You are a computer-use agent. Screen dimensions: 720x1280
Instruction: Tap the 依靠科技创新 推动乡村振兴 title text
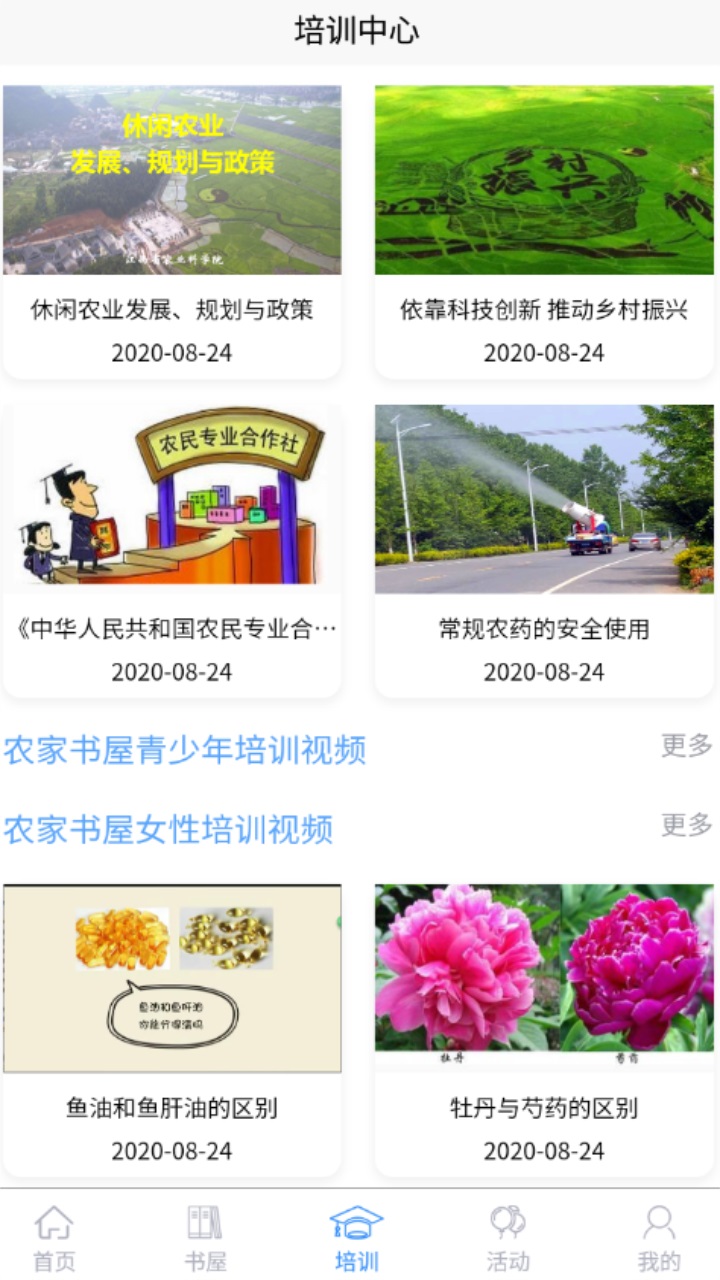pos(545,312)
